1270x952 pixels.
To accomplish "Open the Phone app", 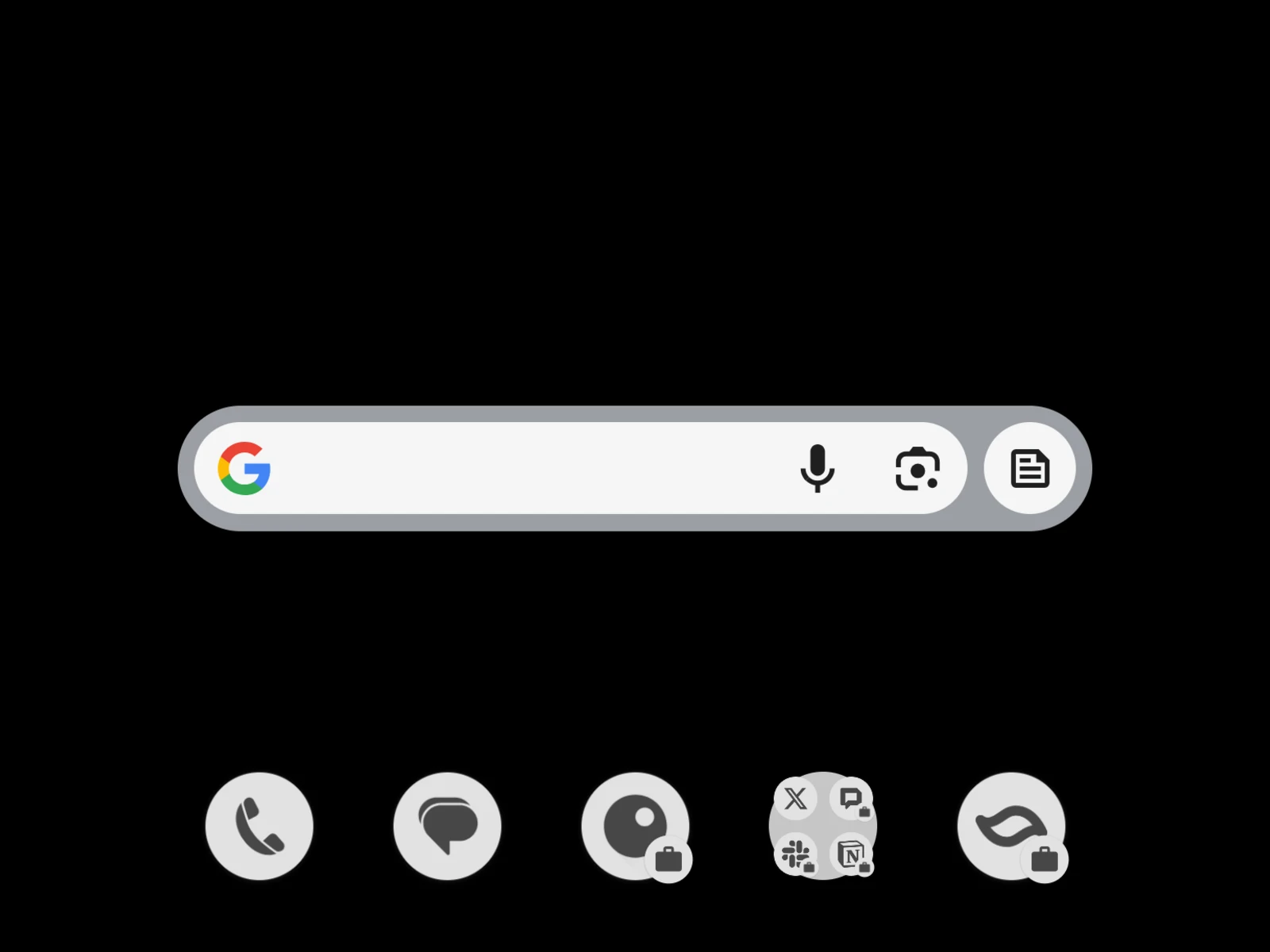I will click(x=260, y=826).
